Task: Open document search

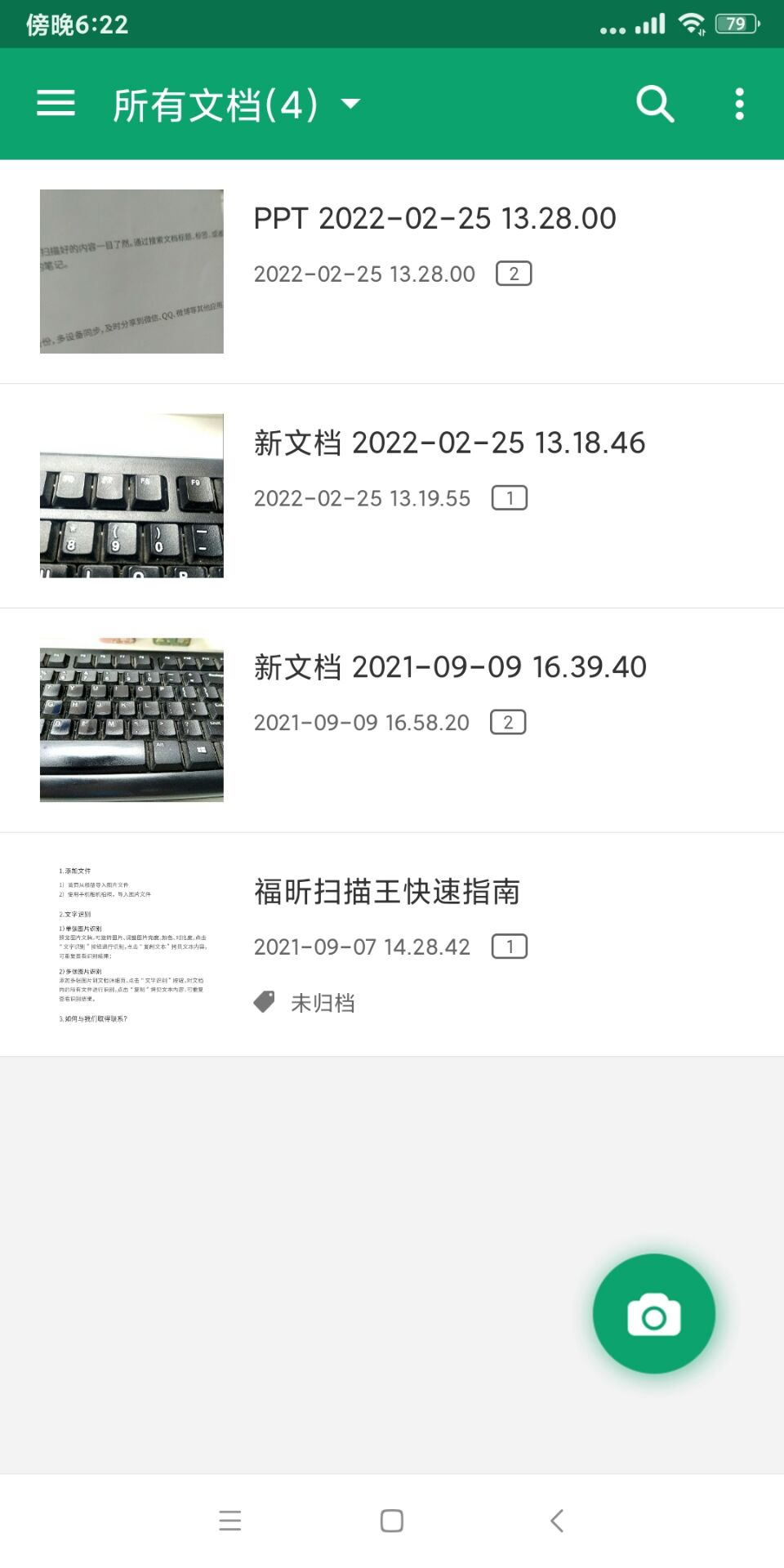Action: coord(654,104)
